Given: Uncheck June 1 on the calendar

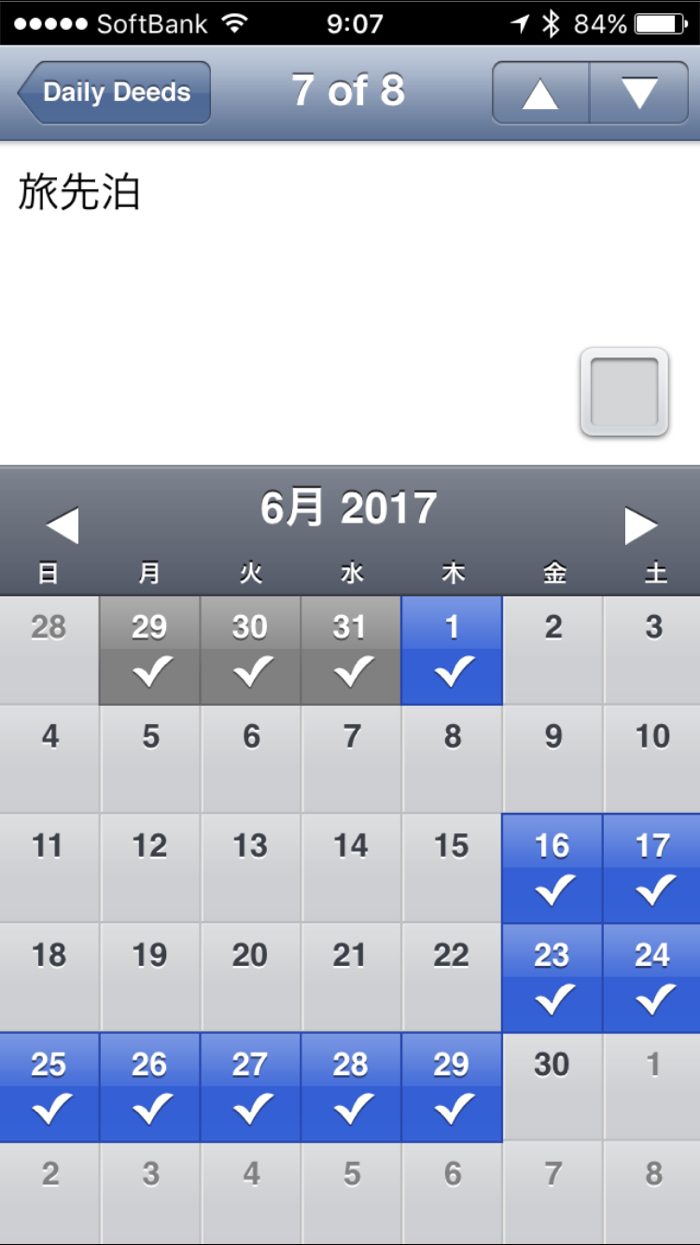Looking at the screenshot, I should click(x=452, y=650).
